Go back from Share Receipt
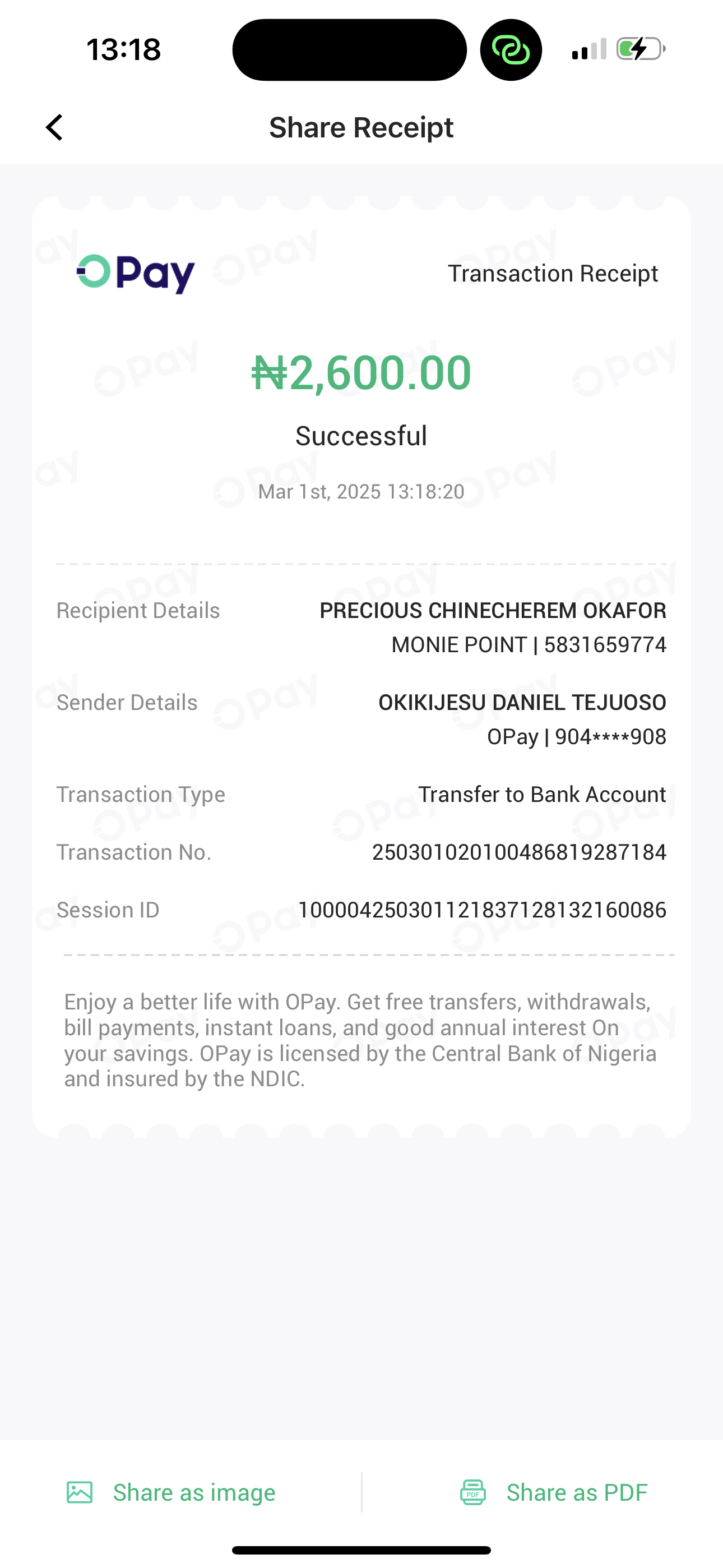 (55, 128)
